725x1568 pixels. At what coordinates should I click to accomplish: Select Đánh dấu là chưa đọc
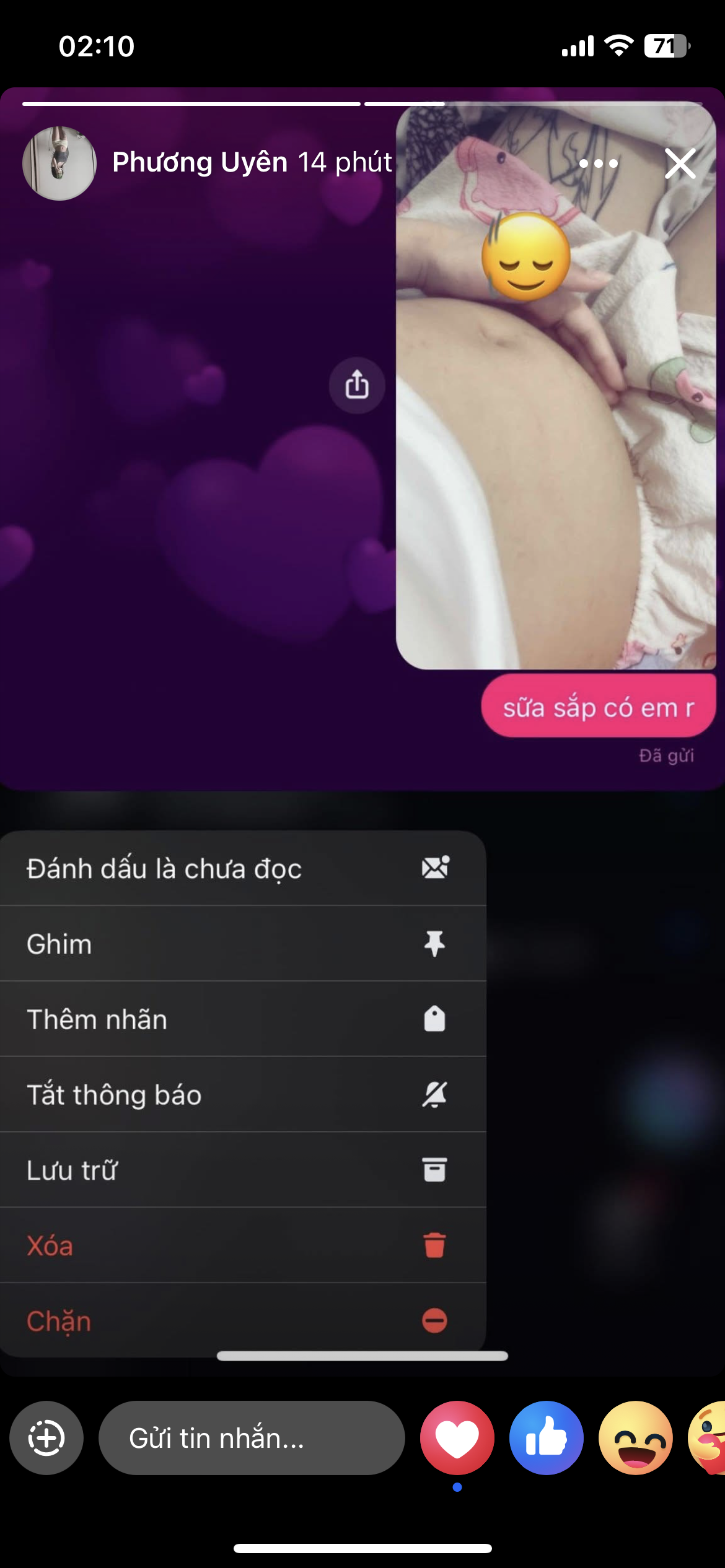[242, 868]
